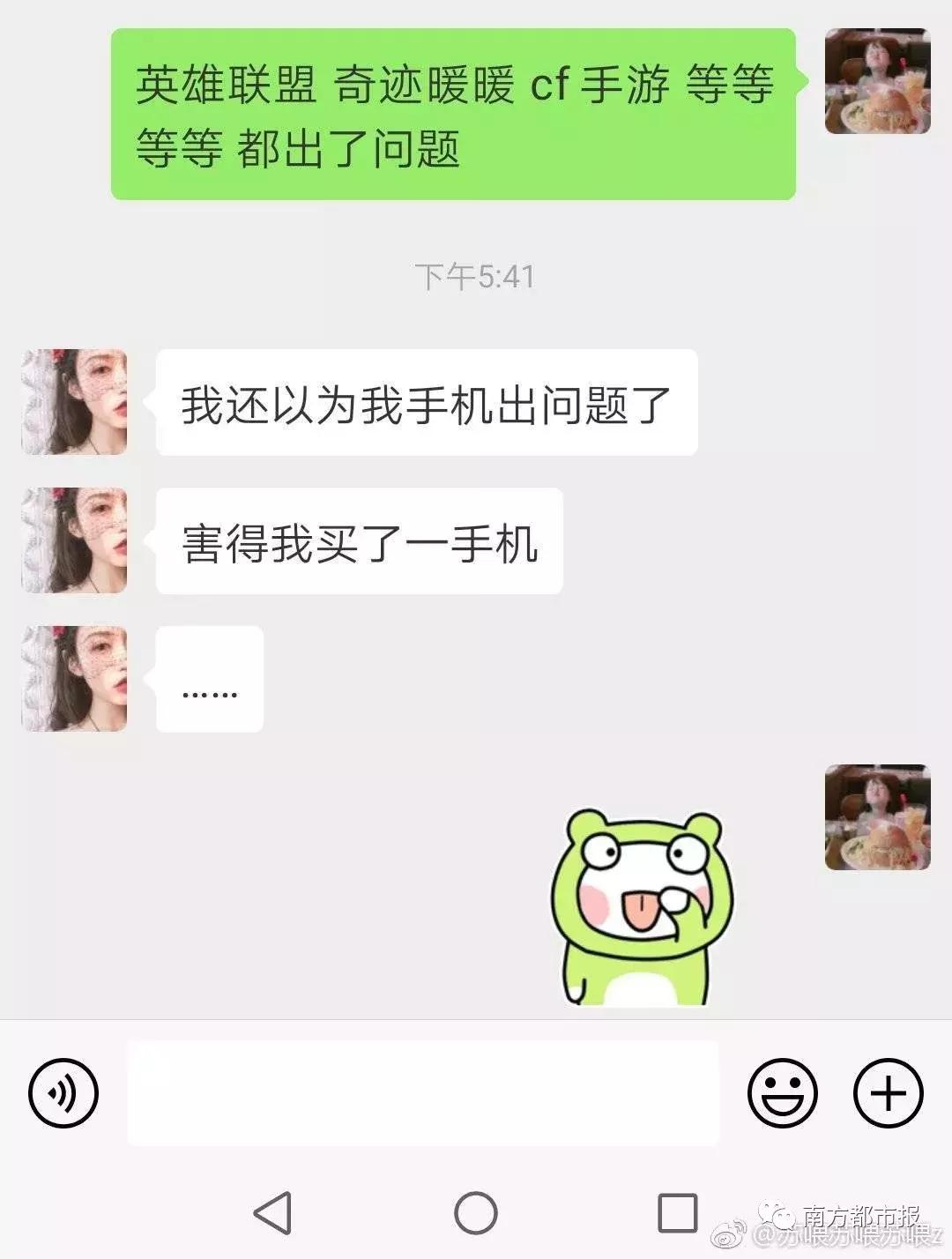Screen dimensions: 952x1259
Task: Tap the 下午5:41 timestamp label
Action: click(x=476, y=275)
